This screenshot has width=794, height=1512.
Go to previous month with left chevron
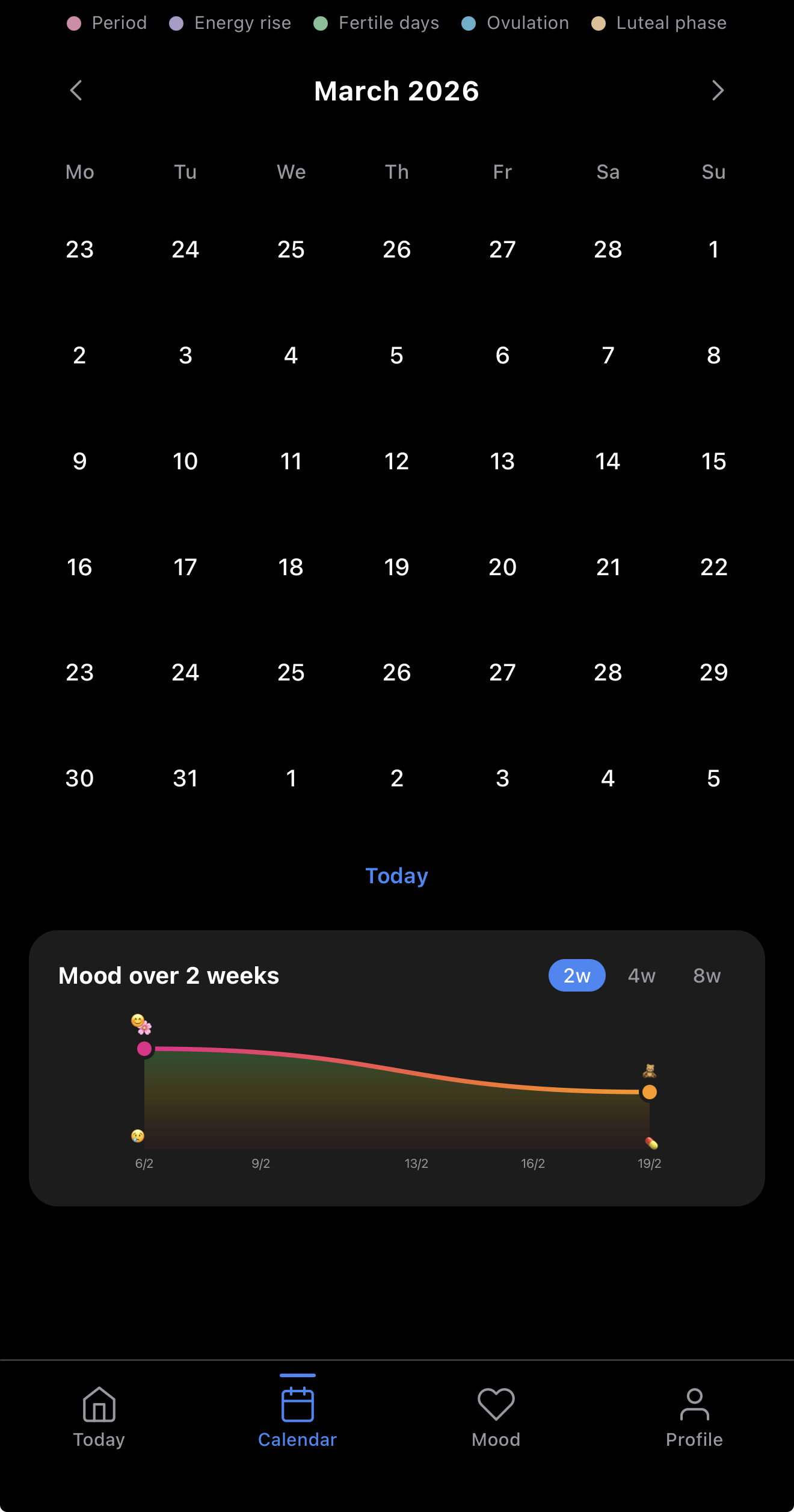click(76, 90)
